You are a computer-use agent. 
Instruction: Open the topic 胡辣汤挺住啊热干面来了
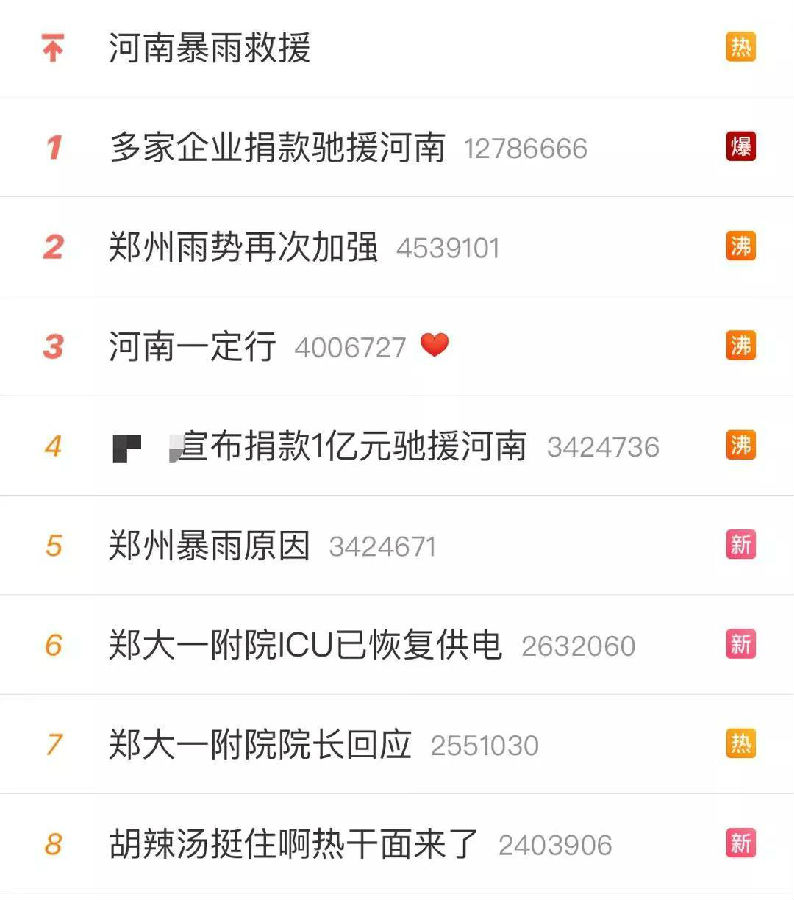click(x=294, y=844)
